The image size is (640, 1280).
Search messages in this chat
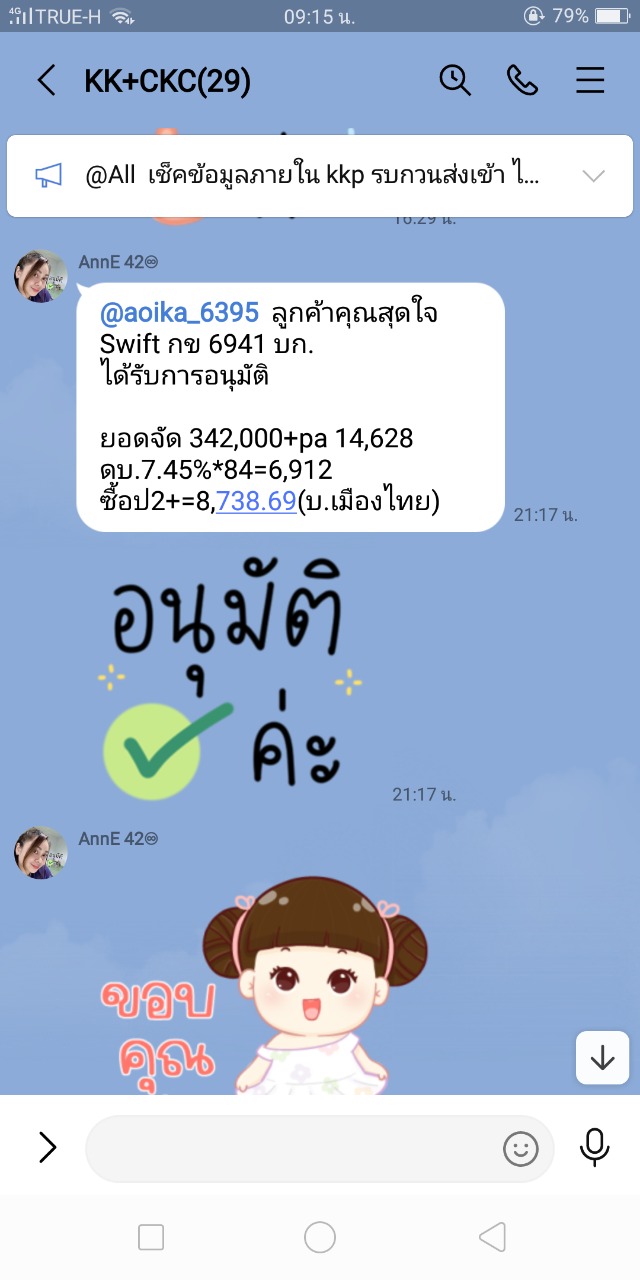(x=455, y=80)
